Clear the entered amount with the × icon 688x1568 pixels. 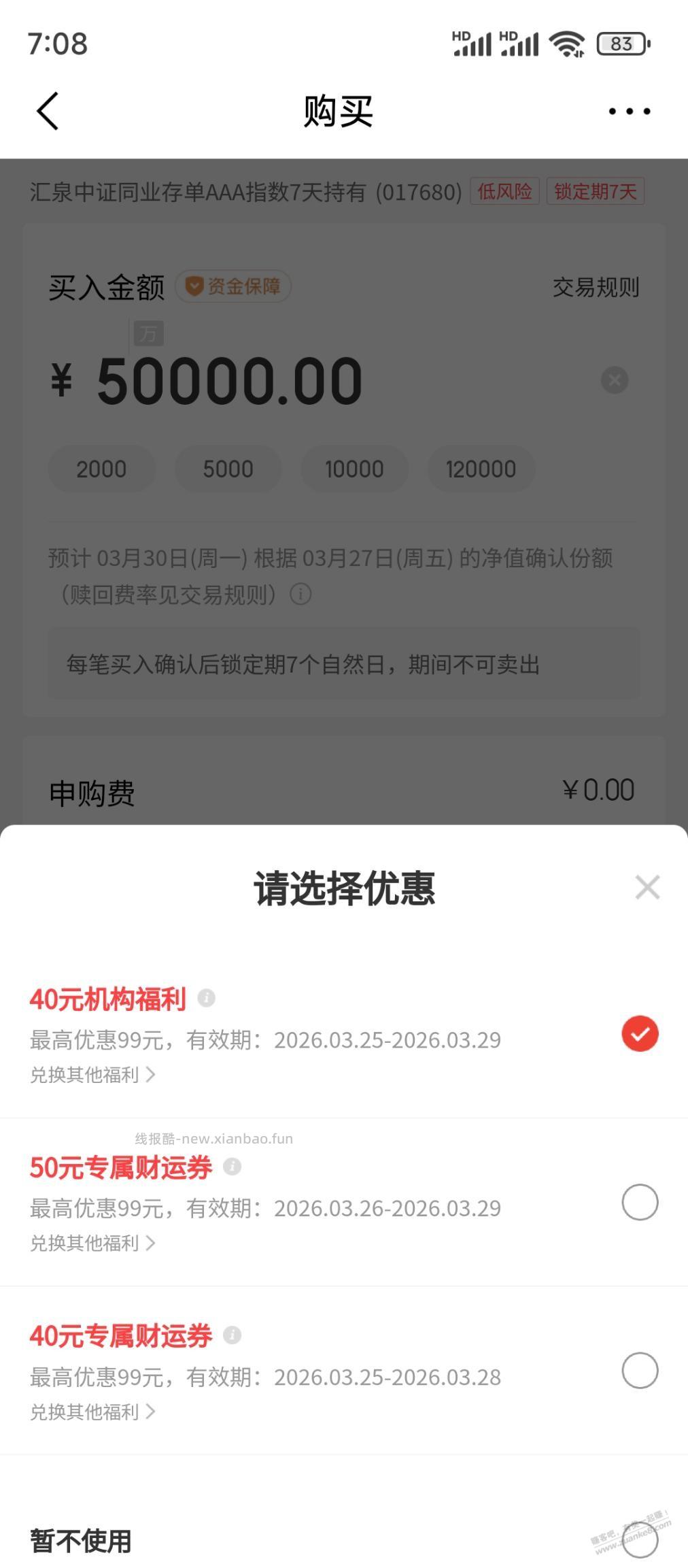(x=614, y=380)
